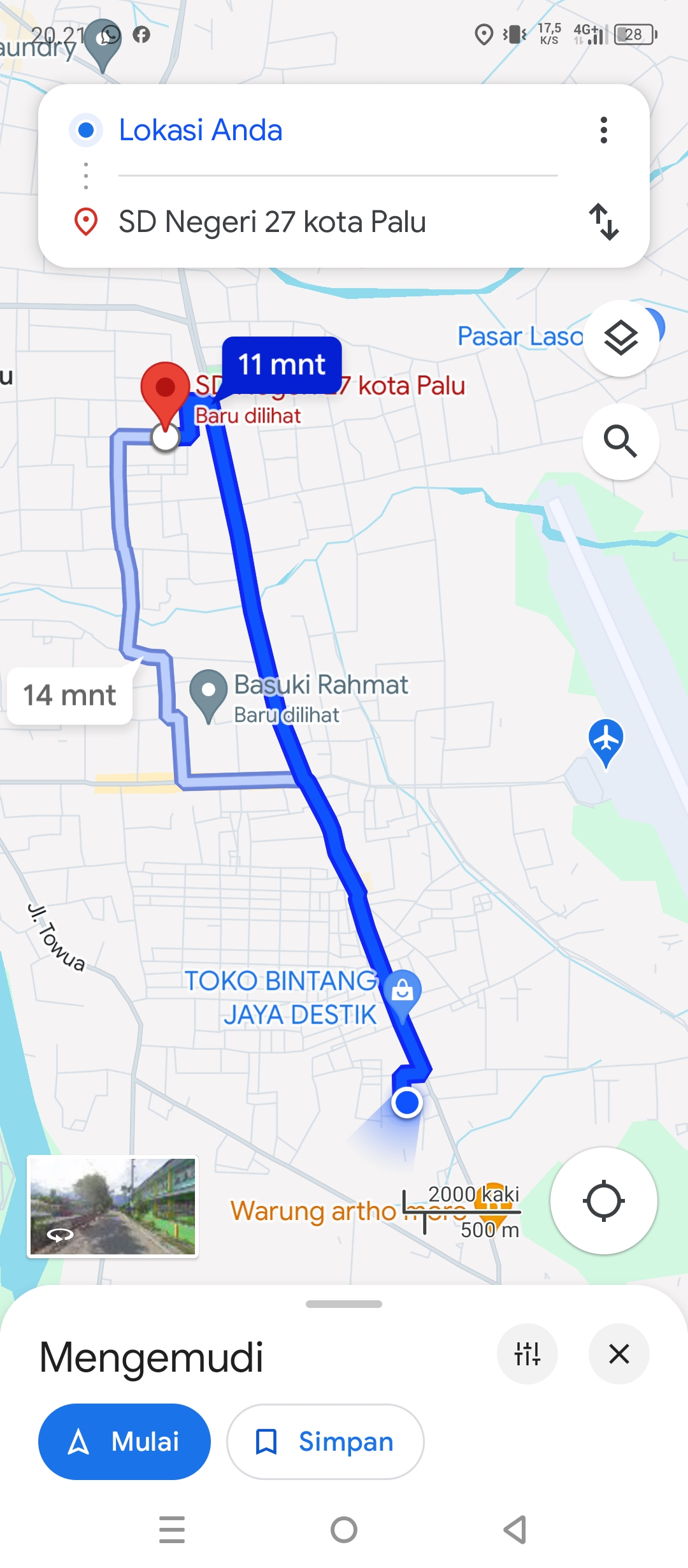Open the three-dot overflow menu
The width and height of the screenshot is (688, 1568).
pos(603,130)
